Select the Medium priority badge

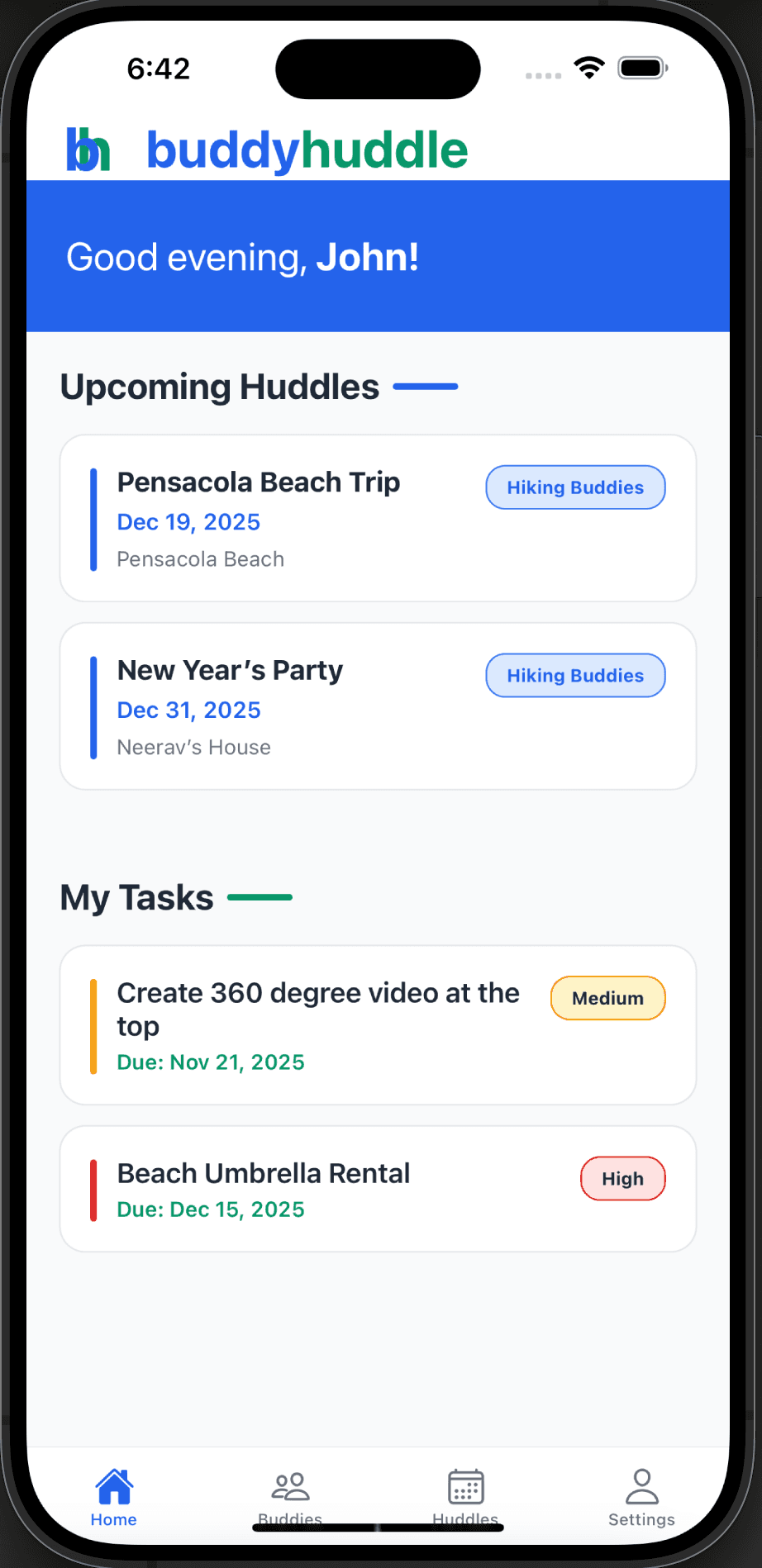point(607,998)
